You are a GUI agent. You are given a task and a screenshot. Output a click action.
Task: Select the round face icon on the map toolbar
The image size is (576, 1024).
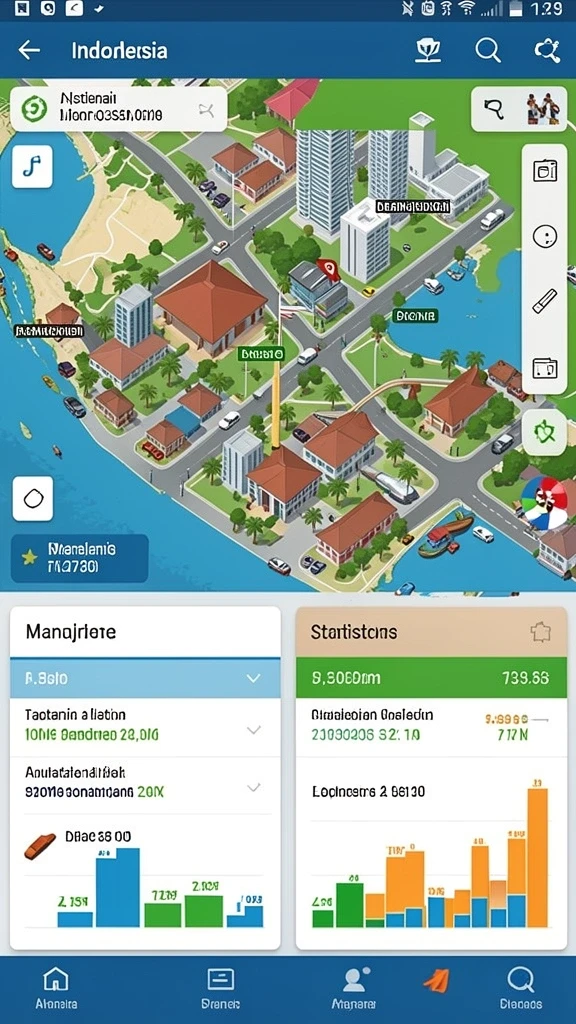[545, 236]
